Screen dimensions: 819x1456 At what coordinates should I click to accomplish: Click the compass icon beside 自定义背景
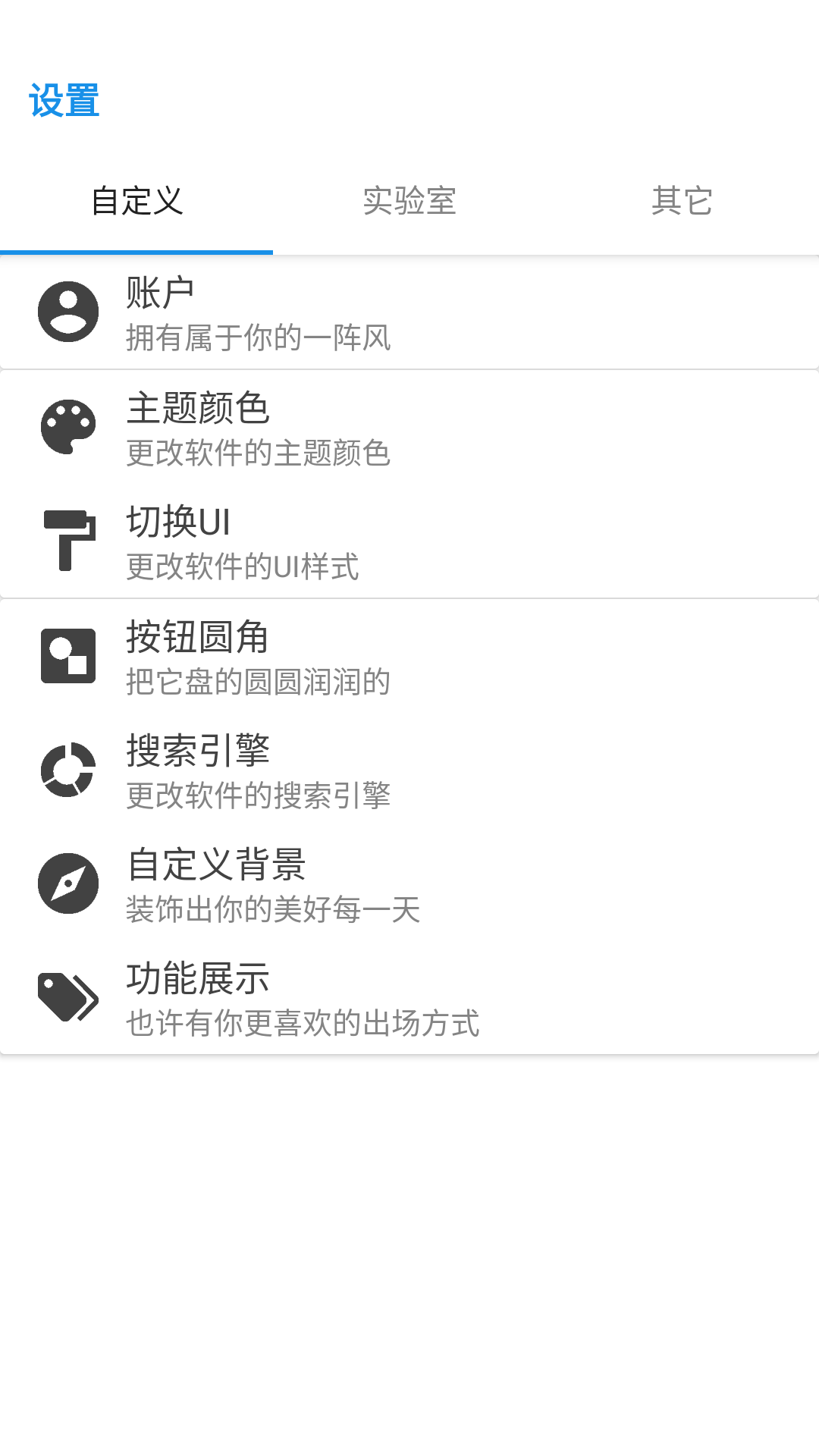[67, 883]
